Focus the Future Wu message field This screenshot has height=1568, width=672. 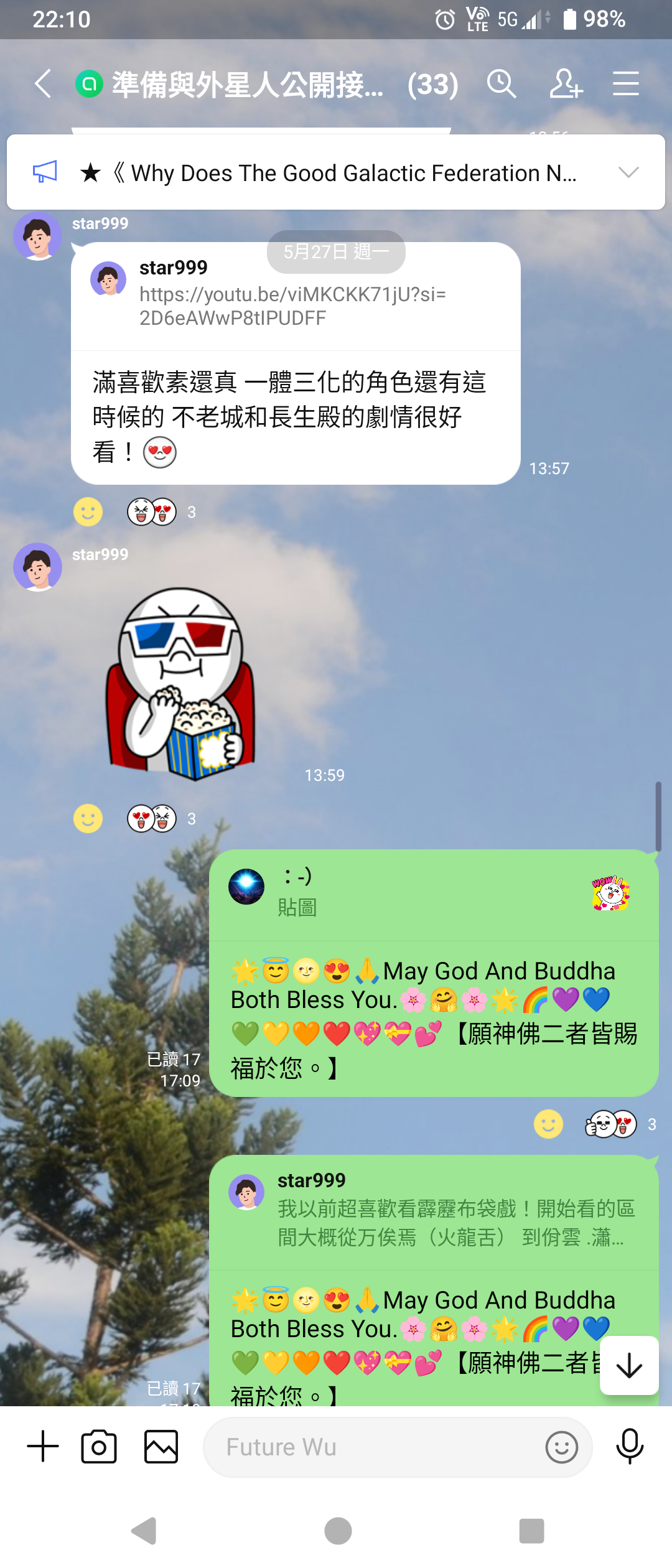[373, 1447]
